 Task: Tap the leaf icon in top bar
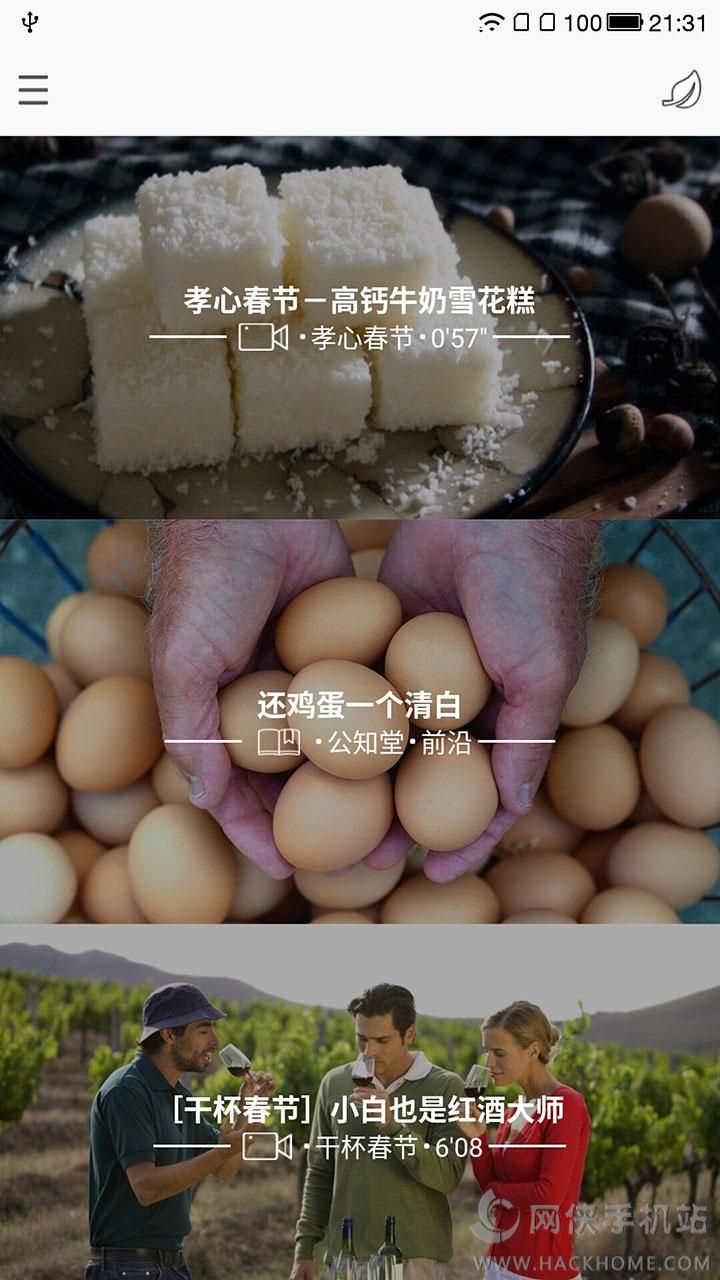[681, 90]
